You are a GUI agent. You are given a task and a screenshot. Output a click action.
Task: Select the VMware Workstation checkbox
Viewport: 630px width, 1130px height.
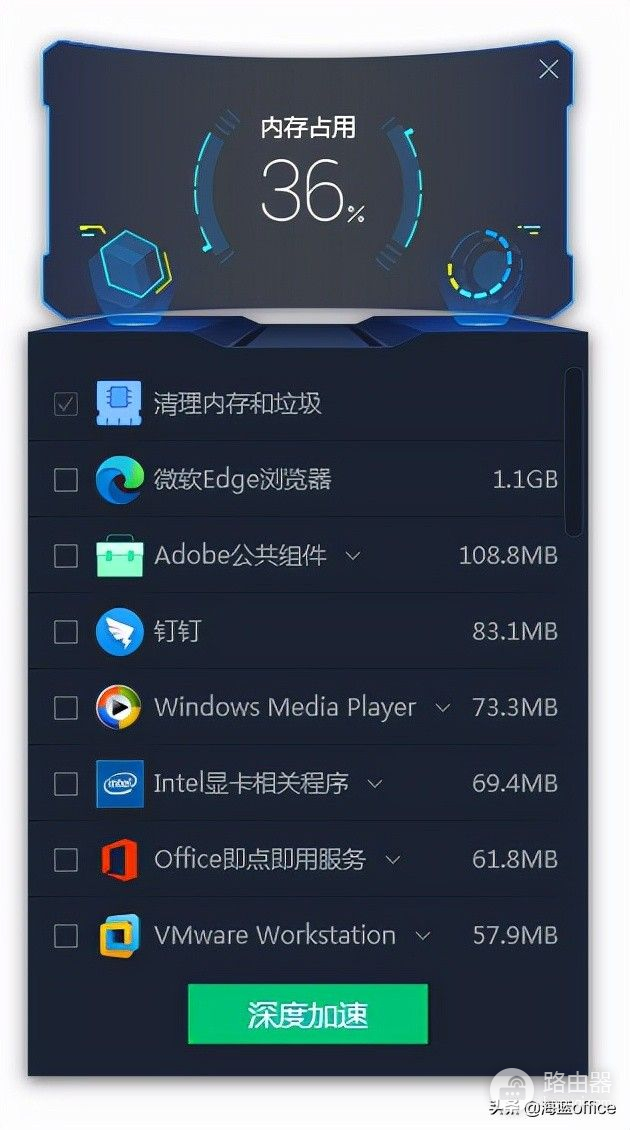point(65,936)
